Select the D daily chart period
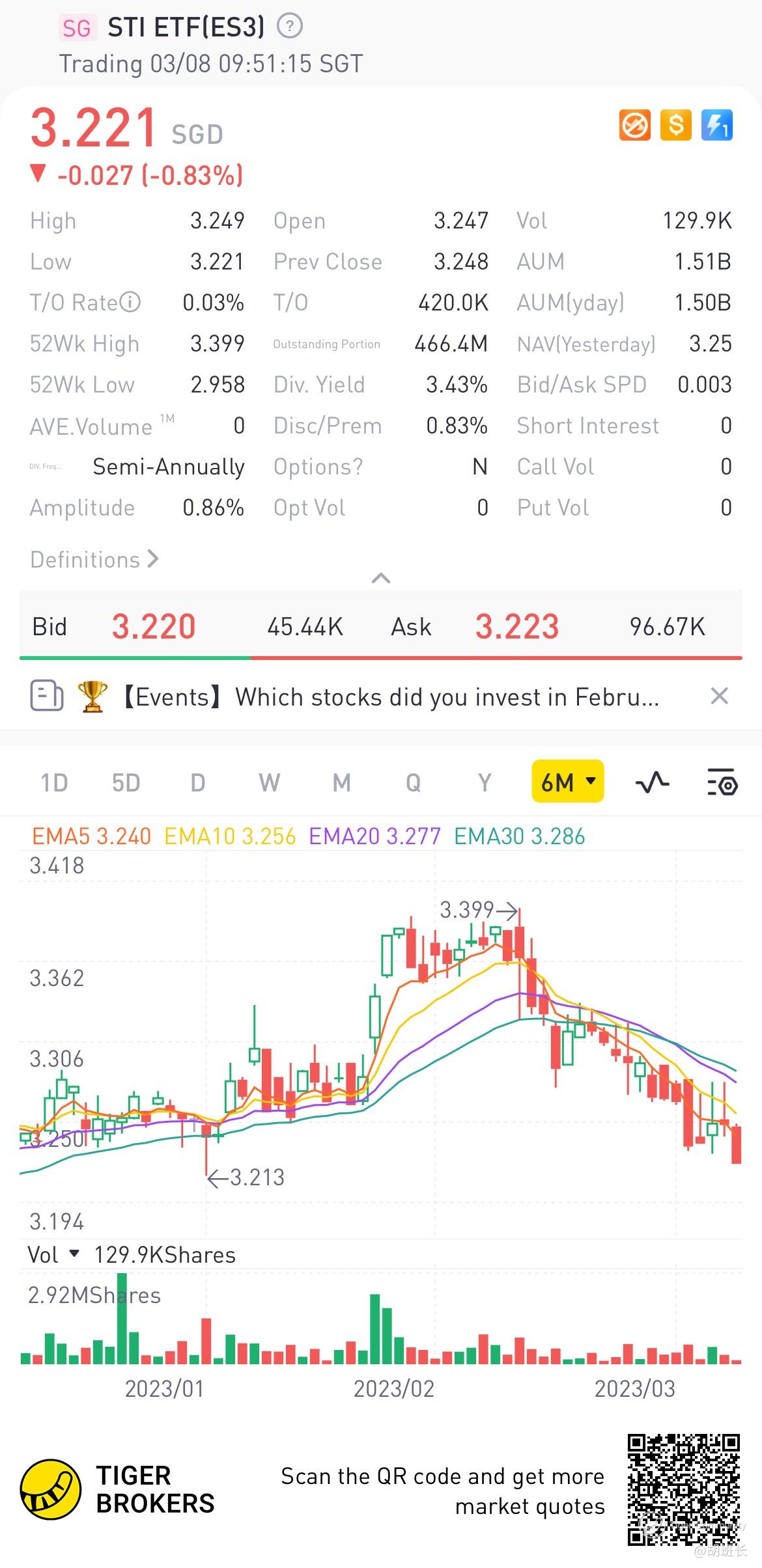The image size is (762, 1568). pyautogui.click(x=197, y=782)
